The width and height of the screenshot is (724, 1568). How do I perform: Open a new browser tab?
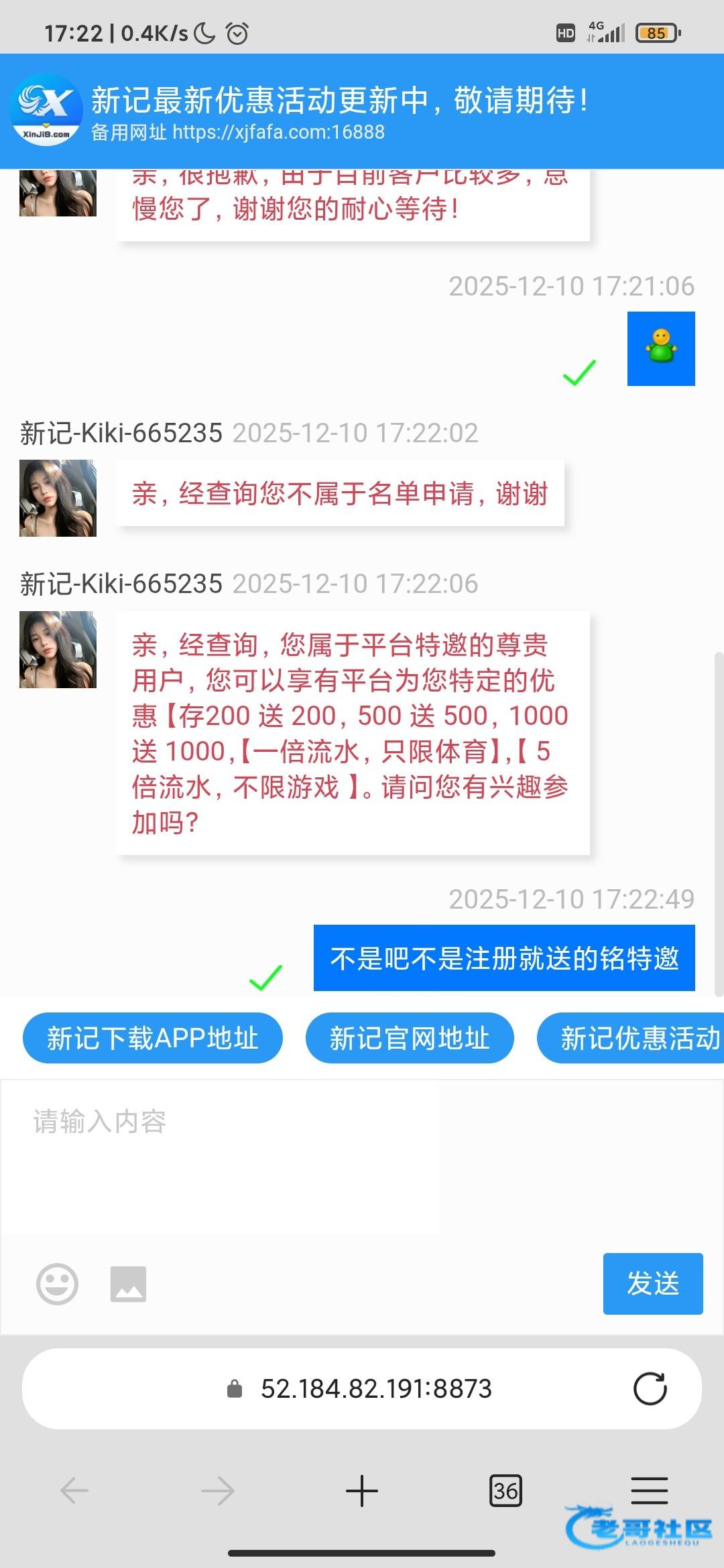click(x=362, y=1491)
